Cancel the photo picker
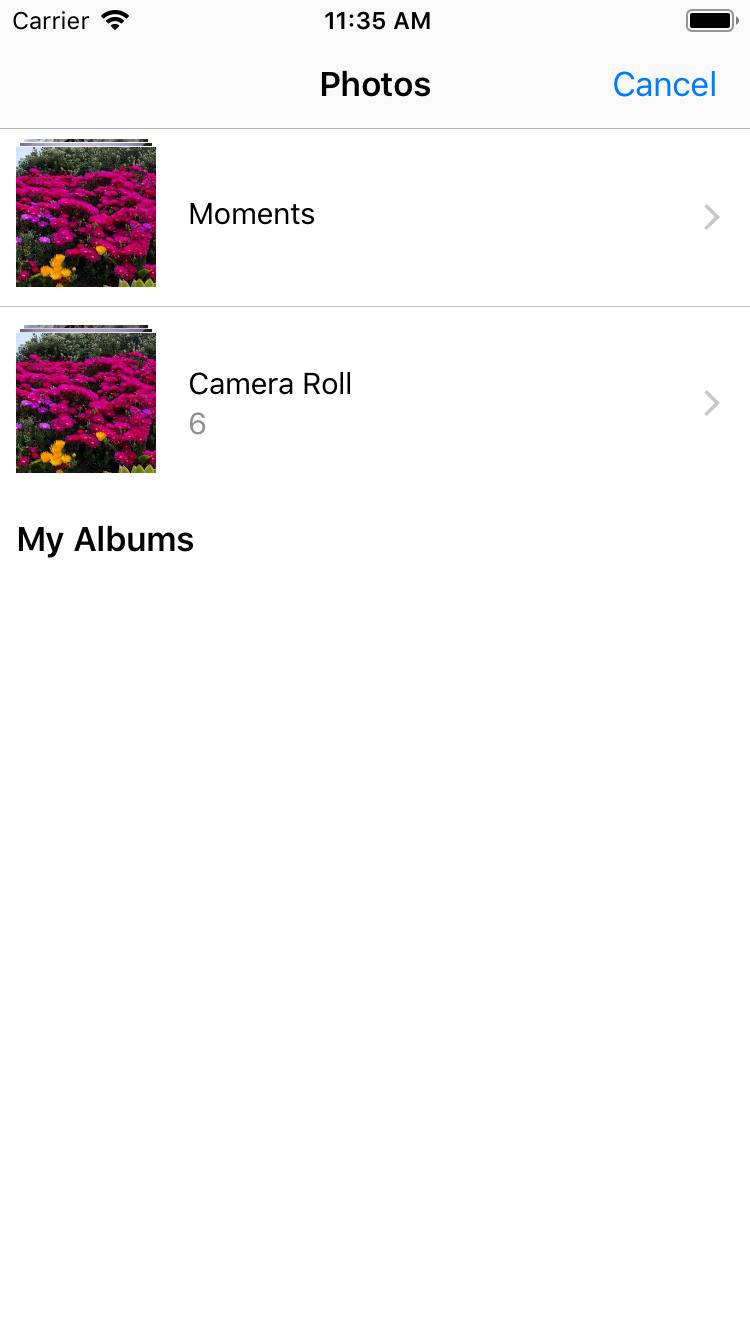The image size is (750, 1334). pos(664,85)
